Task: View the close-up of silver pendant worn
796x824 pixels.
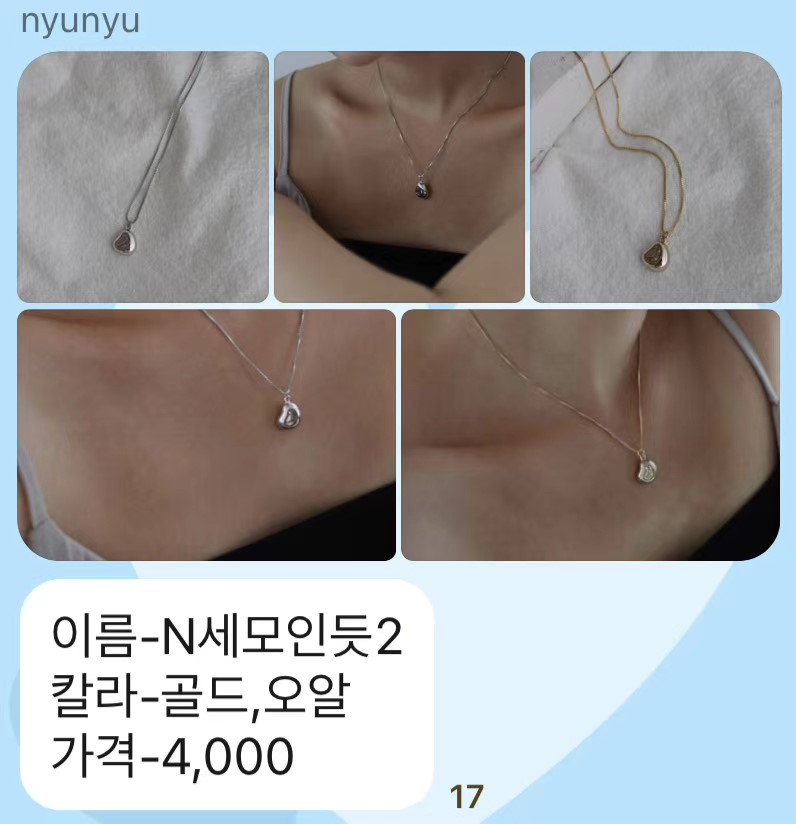Action: [x=207, y=435]
